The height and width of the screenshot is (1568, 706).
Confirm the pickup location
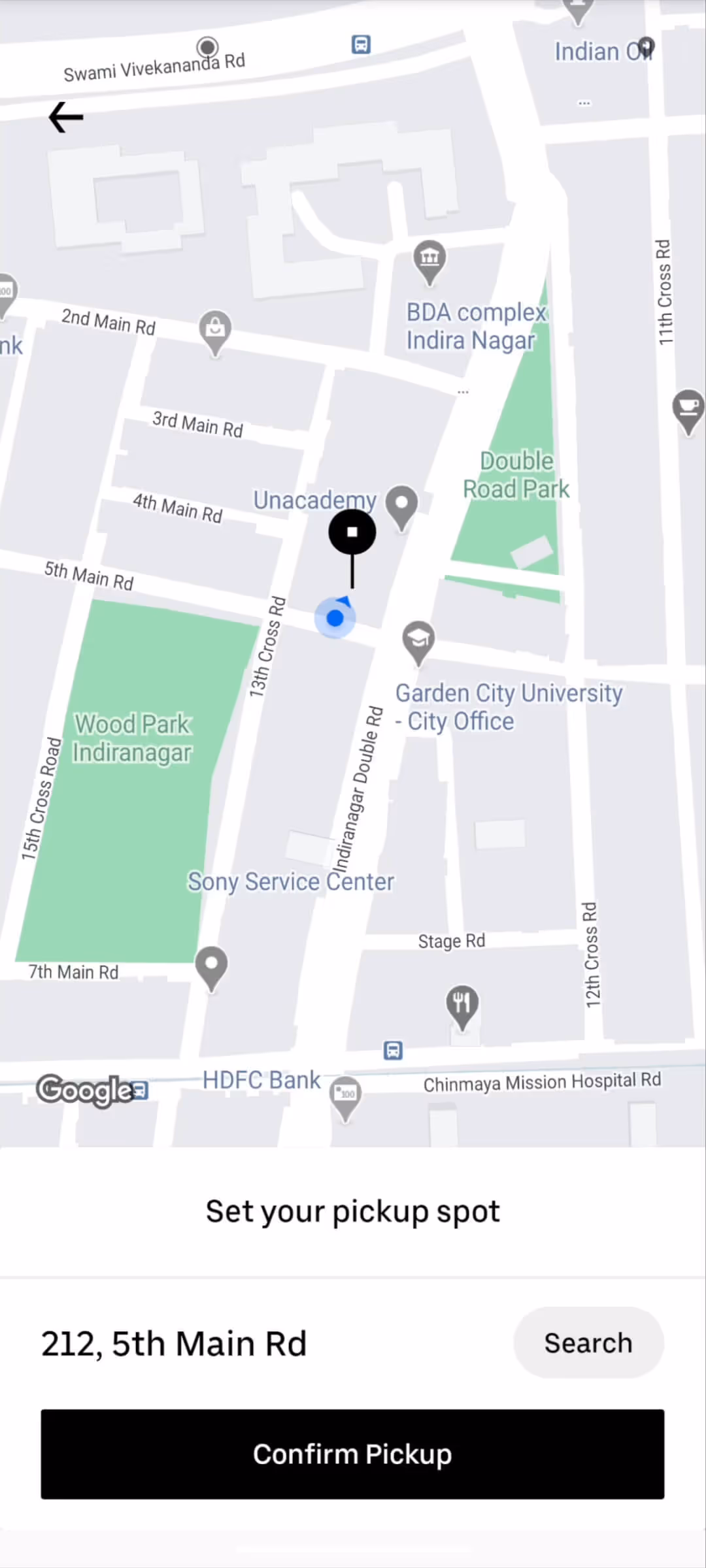point(352,1454)
